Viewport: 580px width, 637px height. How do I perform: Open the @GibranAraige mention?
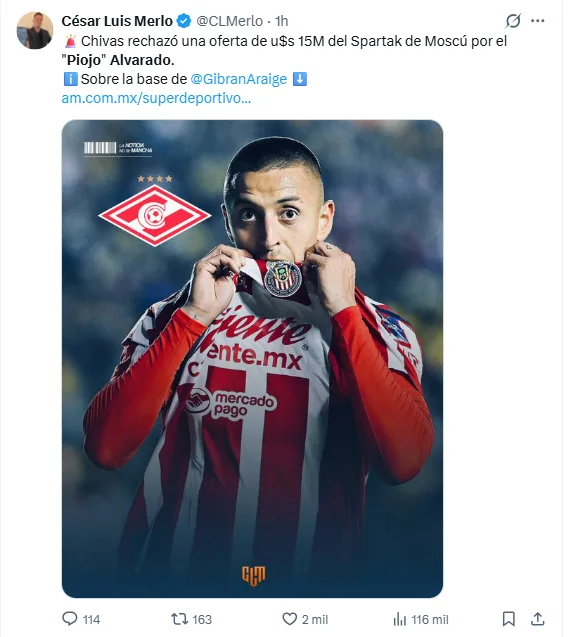(238, 79)
